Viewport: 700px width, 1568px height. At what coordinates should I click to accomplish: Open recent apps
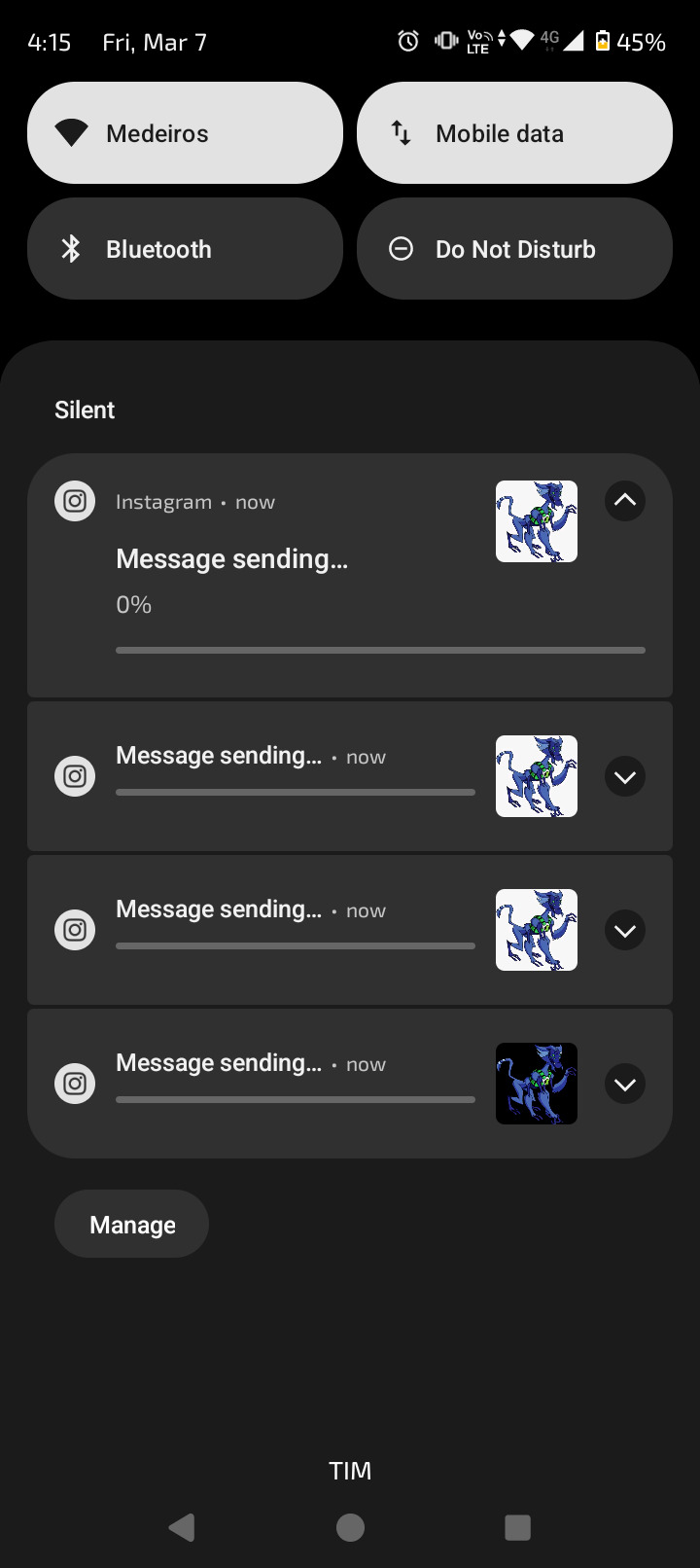click(517, 1527)
